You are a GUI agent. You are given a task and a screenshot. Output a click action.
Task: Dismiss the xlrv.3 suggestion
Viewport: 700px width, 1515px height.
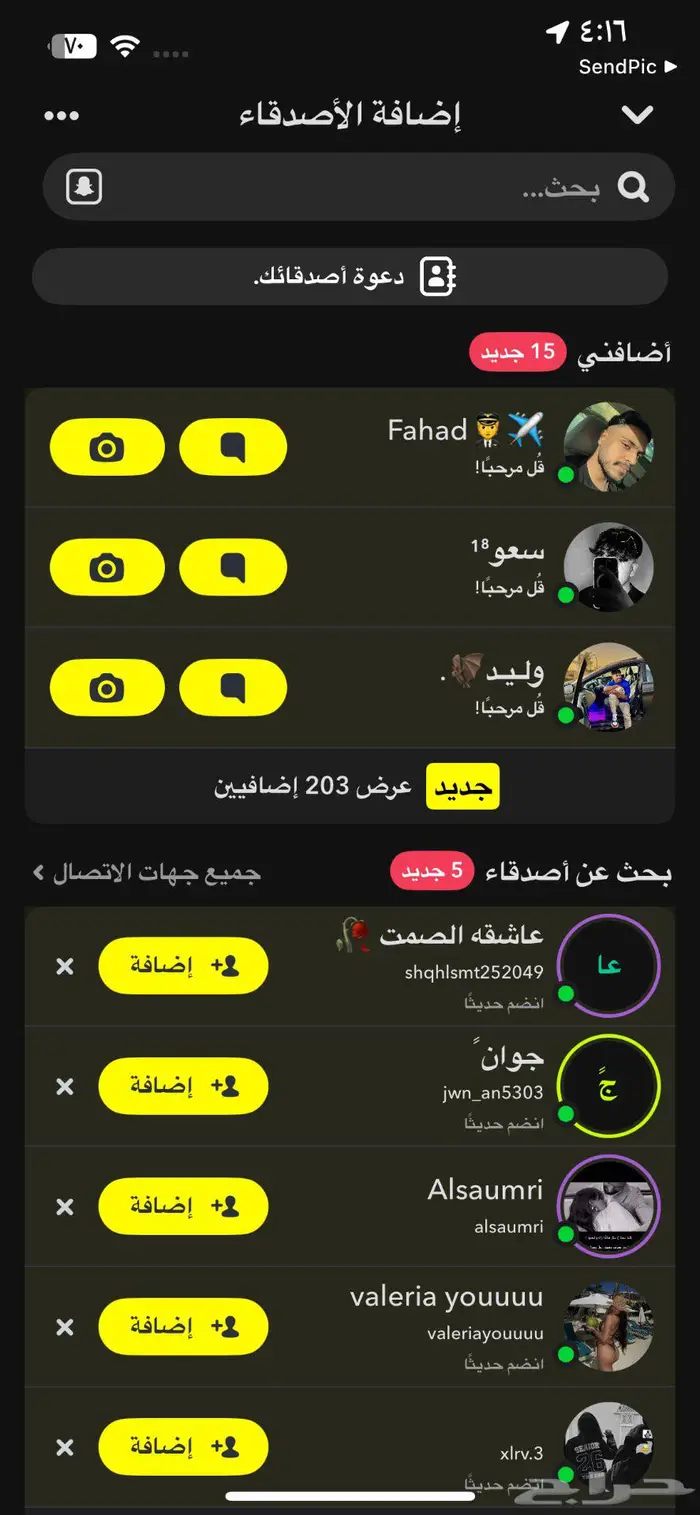point(65,1447)
